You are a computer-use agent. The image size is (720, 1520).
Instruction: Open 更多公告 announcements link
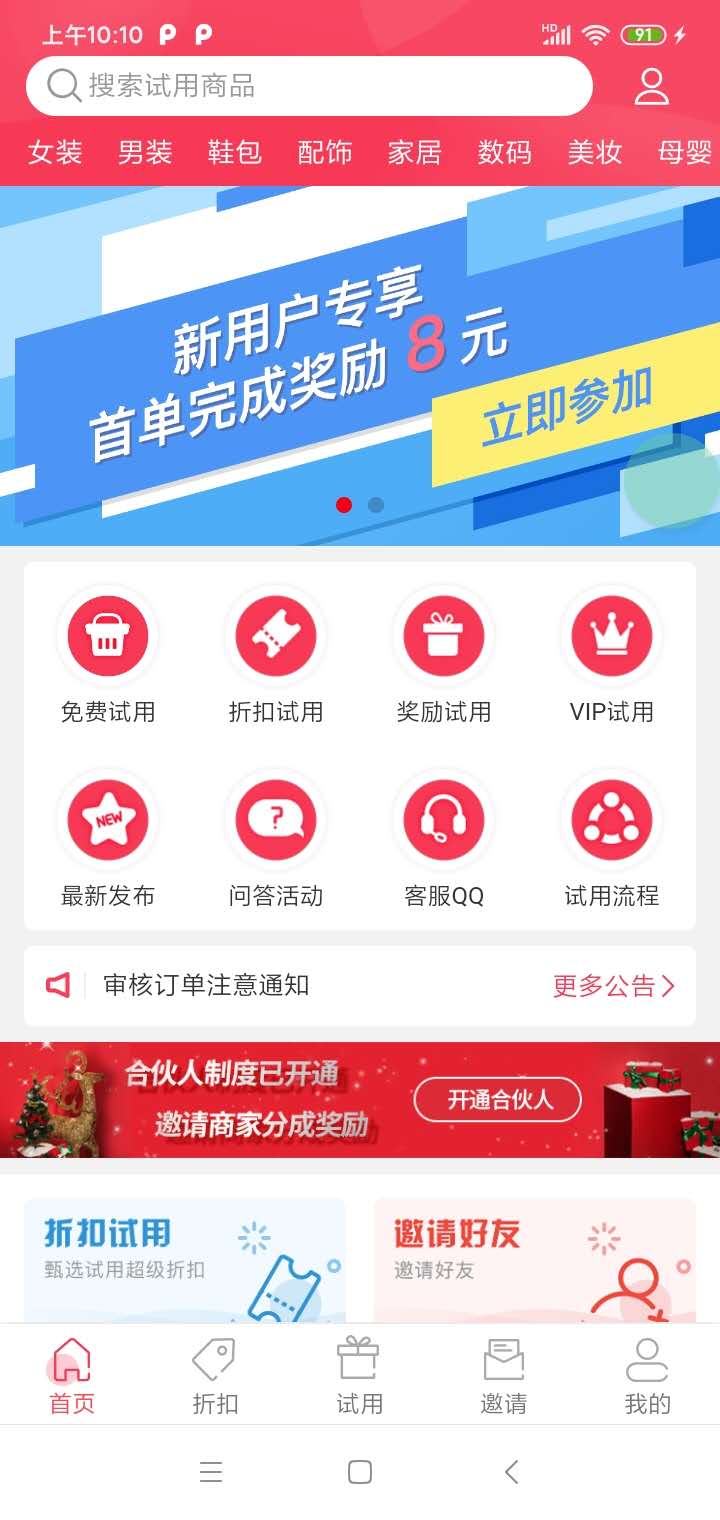(614, 986)
